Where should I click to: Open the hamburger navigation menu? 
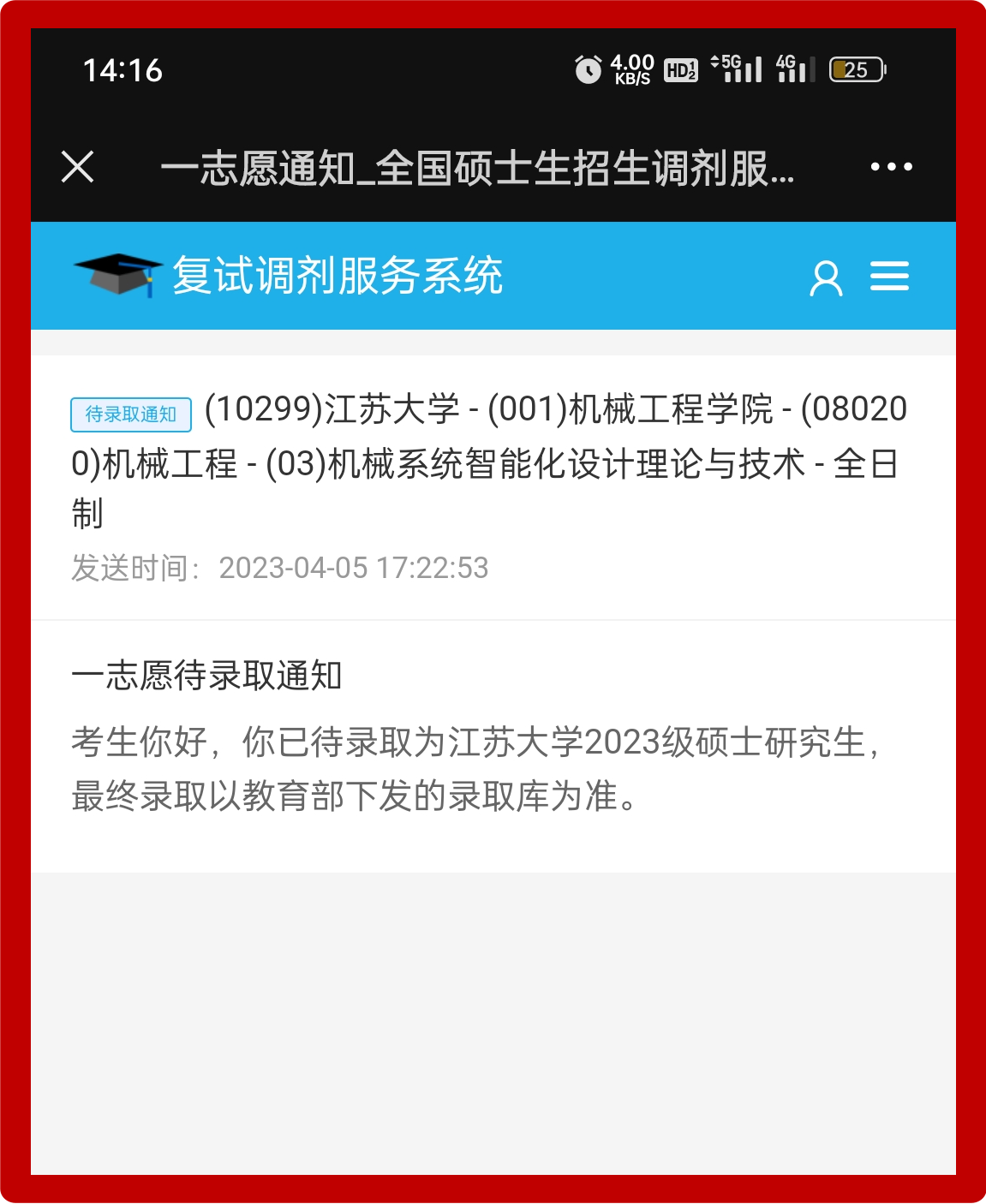click(889, 277)
